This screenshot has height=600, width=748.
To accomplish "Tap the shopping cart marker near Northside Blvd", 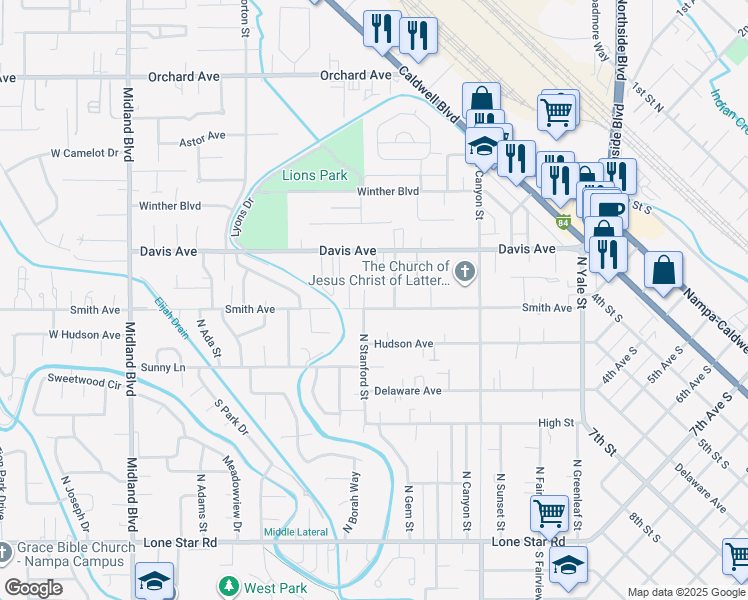I will [x=558, y=110].
